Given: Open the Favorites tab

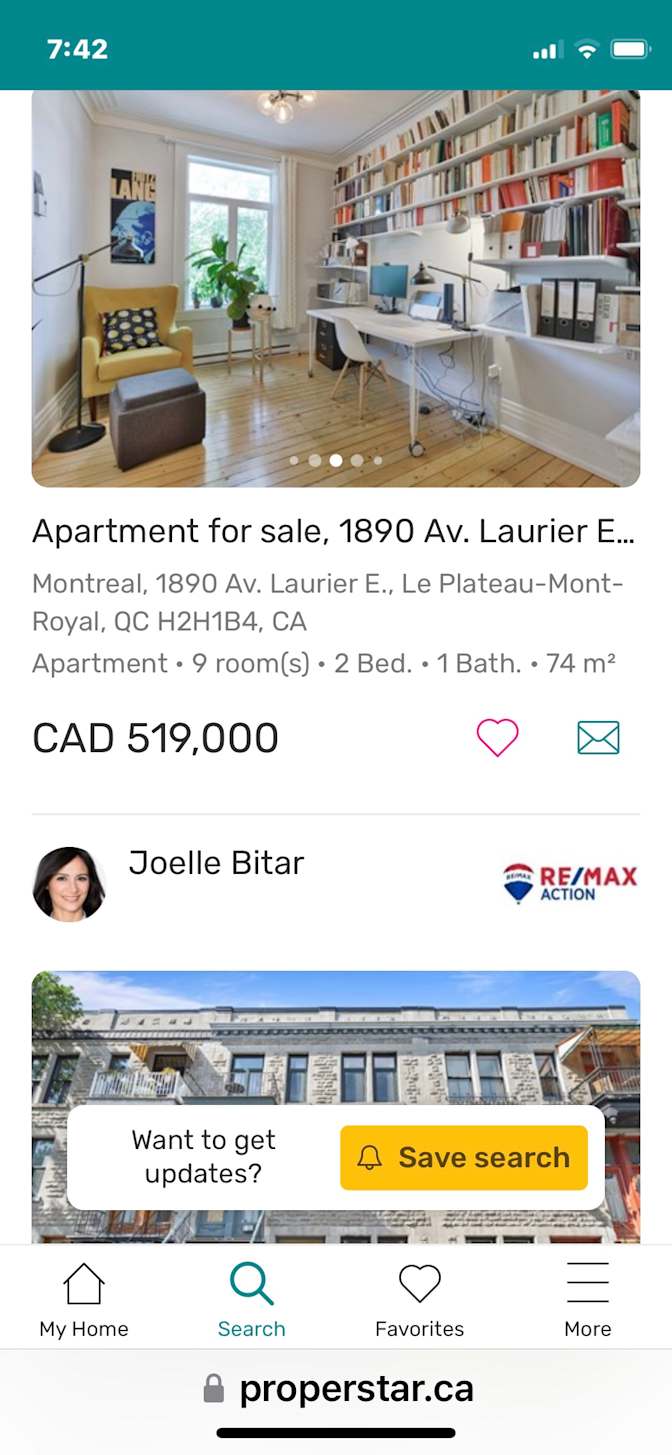Looking at the screenshot, I should pyautogui.click(x=419, y=1299).
